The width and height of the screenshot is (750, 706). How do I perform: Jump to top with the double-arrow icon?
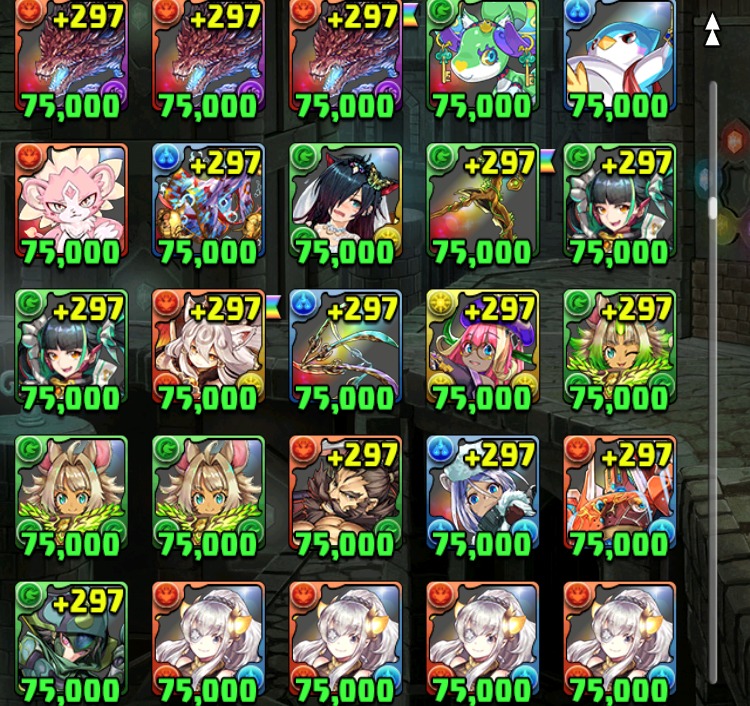(x=712, y=29)
